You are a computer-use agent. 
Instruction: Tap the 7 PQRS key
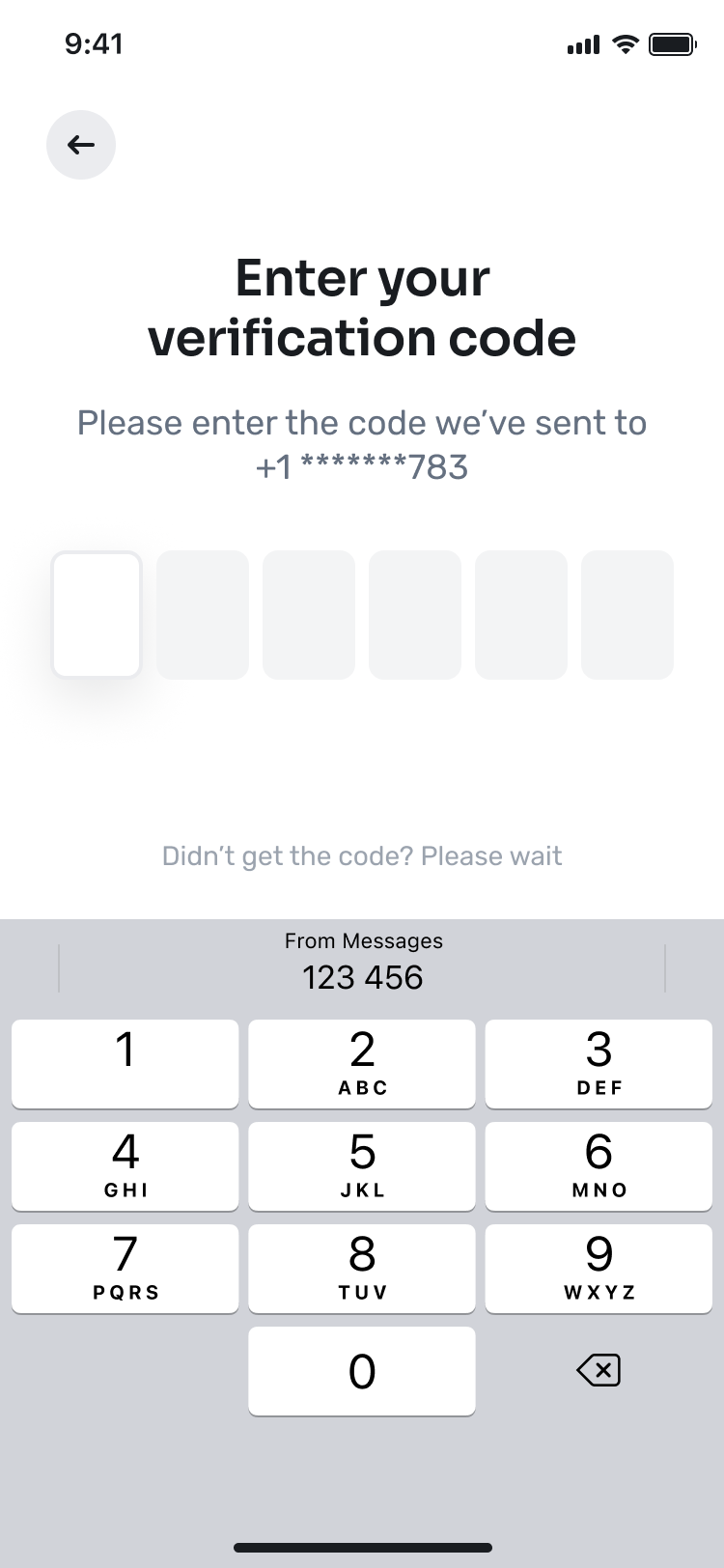(125, 1268)
